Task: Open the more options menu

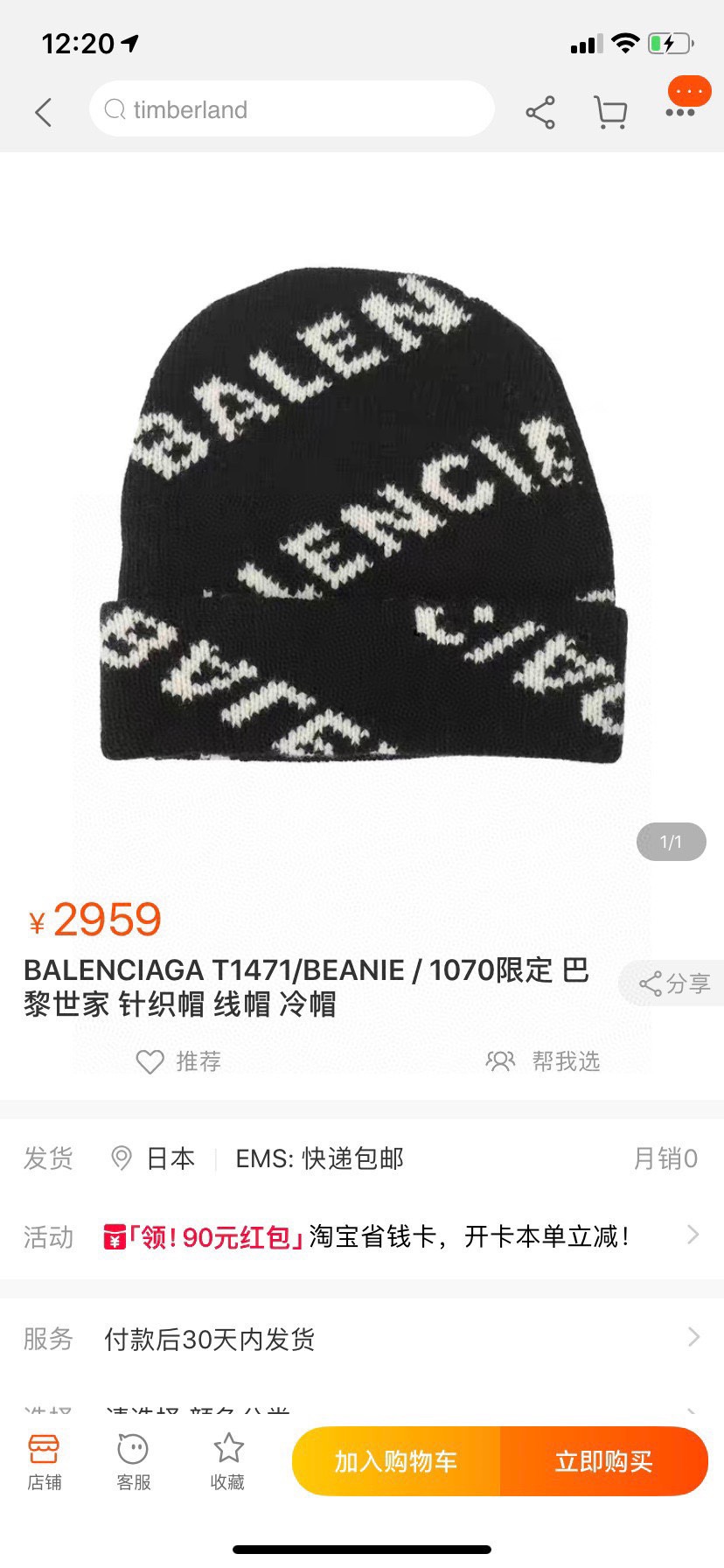Action: tap(681, 110)
